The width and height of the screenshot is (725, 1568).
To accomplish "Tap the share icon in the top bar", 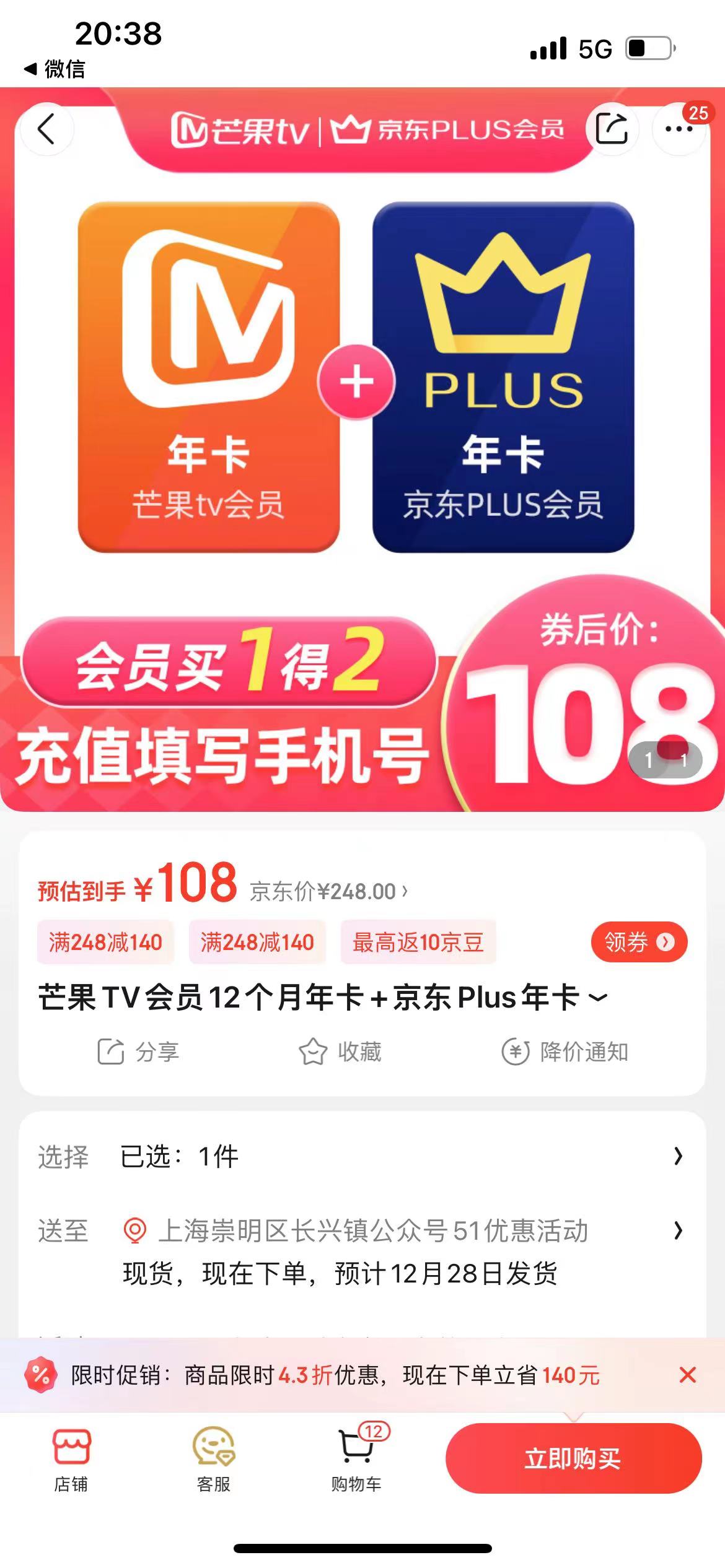I will pos(612,129).
